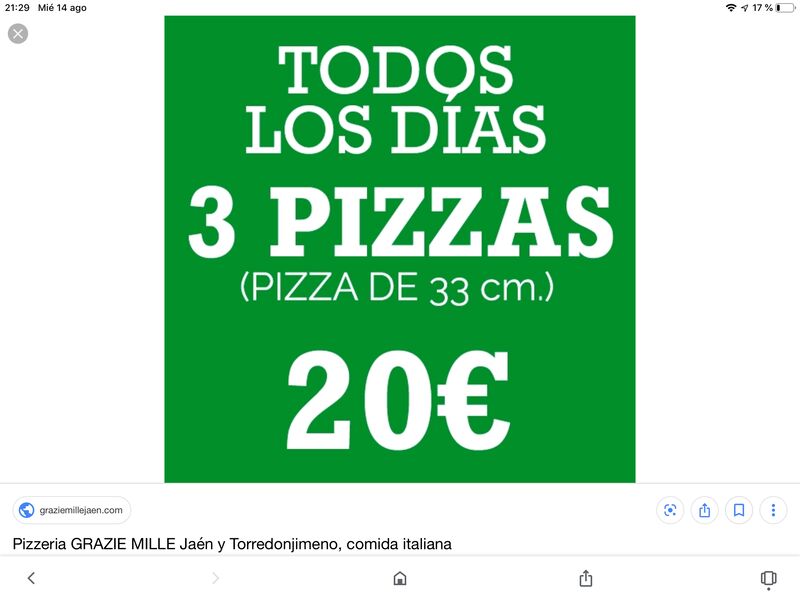Open the Pizzeria GRAZIE MILLE page title
800x600 pixels.
tap(232, 544)
